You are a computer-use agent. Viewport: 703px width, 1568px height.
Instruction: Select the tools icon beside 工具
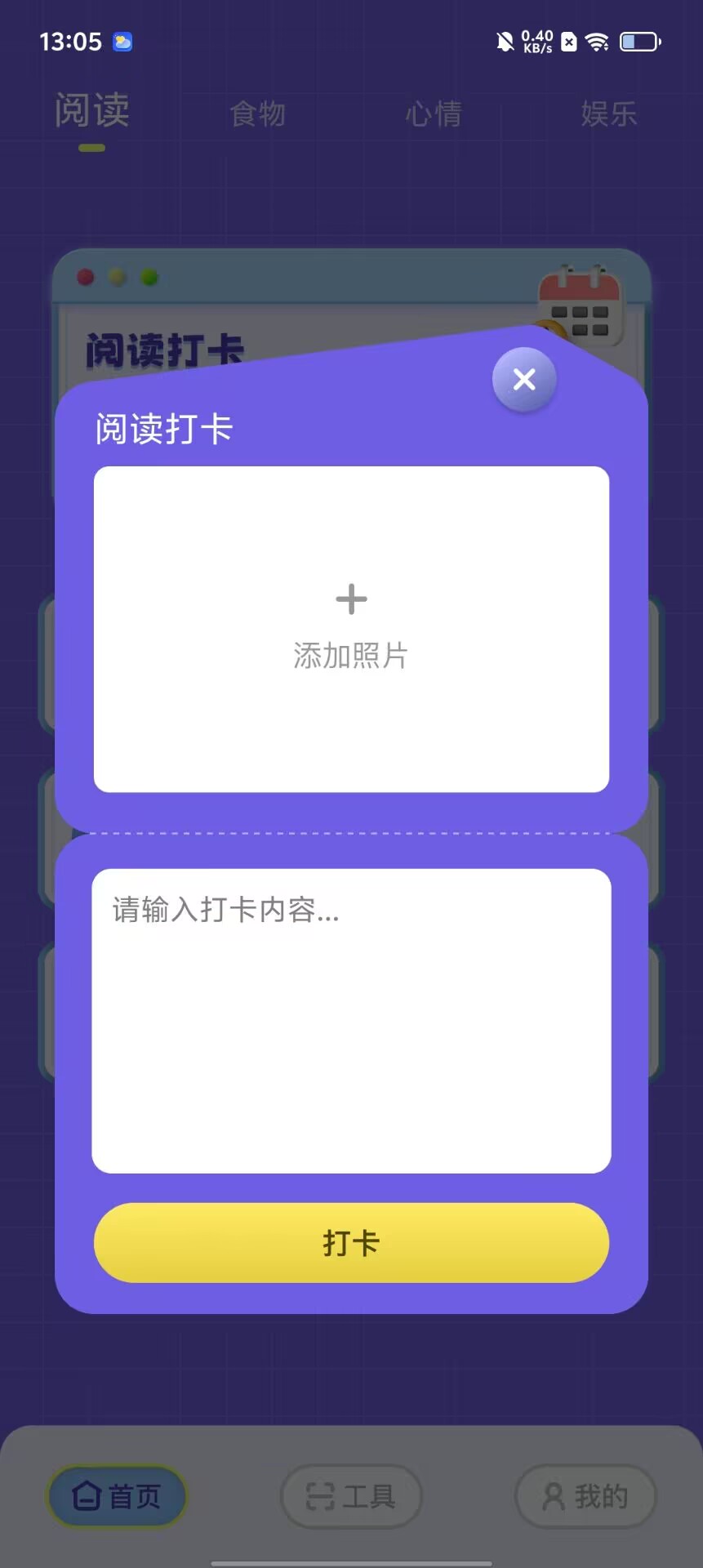coord(320,1494)
